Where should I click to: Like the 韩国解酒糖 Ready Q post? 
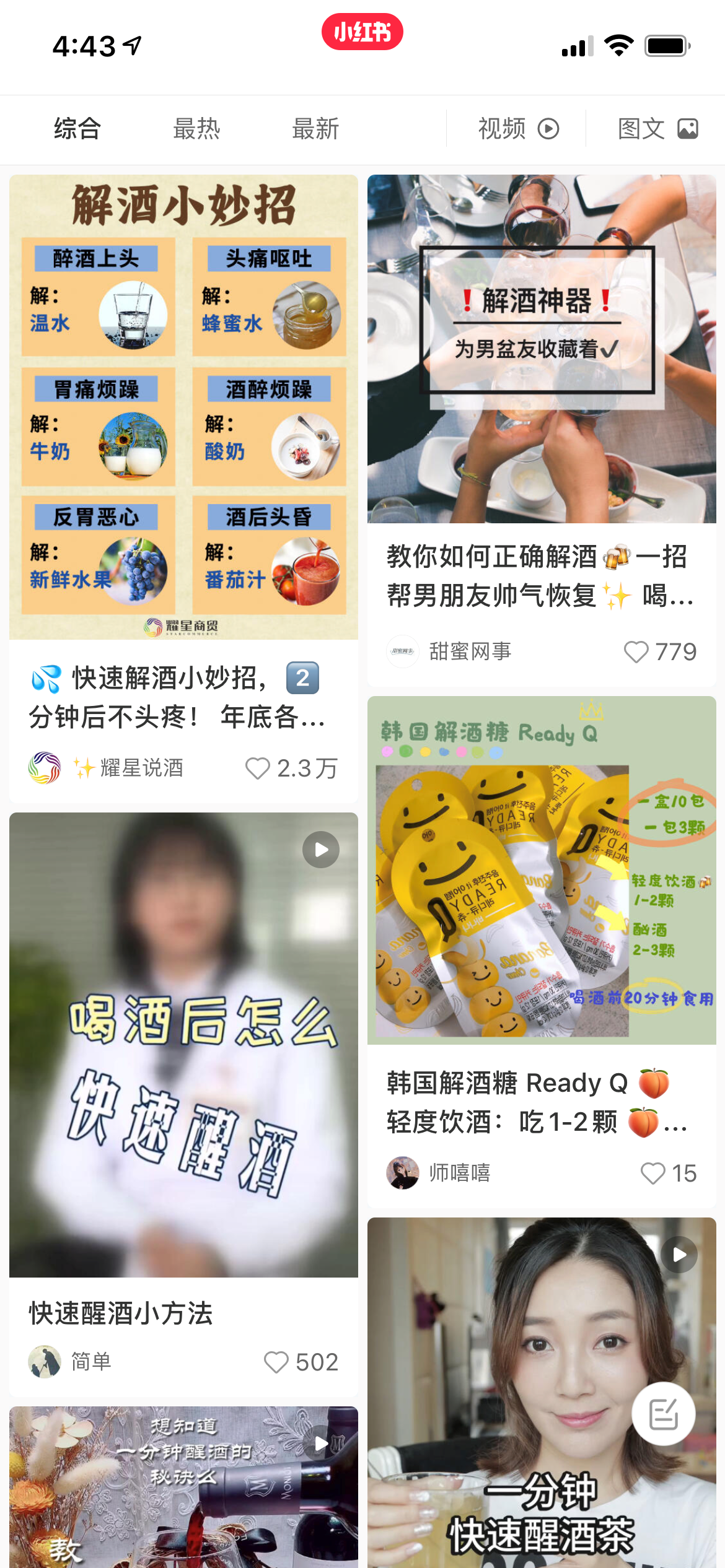tap(653, 1173)
